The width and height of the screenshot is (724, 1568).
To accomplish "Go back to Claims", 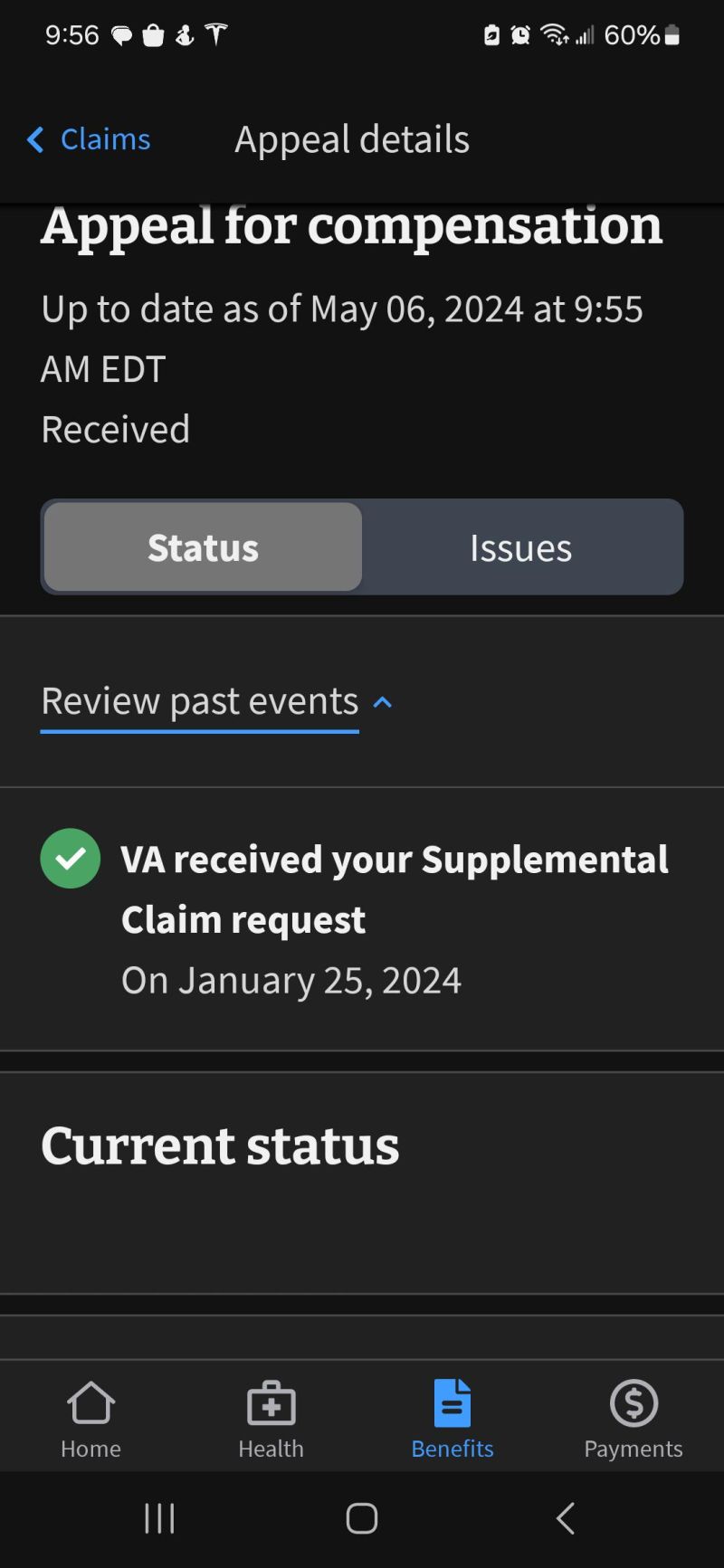I will tap(89, 139).
